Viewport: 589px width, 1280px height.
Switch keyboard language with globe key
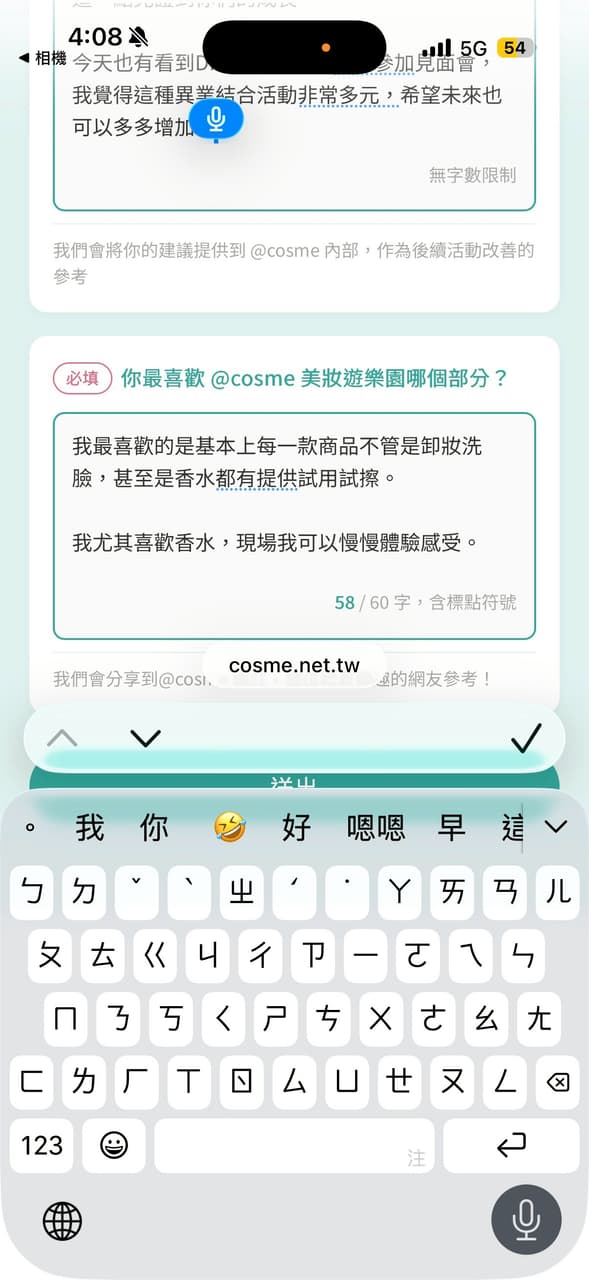click(x=62, y=1221)
